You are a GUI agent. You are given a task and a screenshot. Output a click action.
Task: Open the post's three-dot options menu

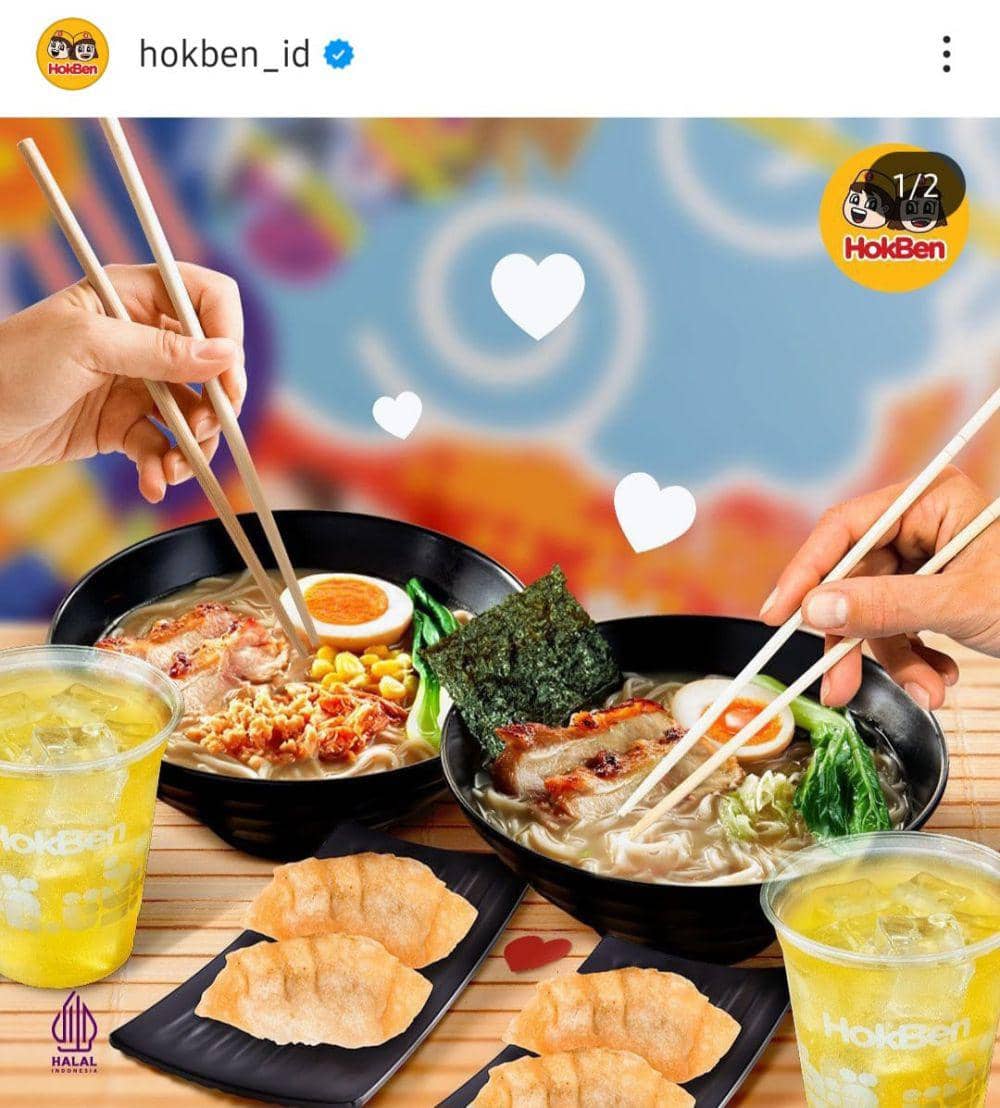[945, 54]
